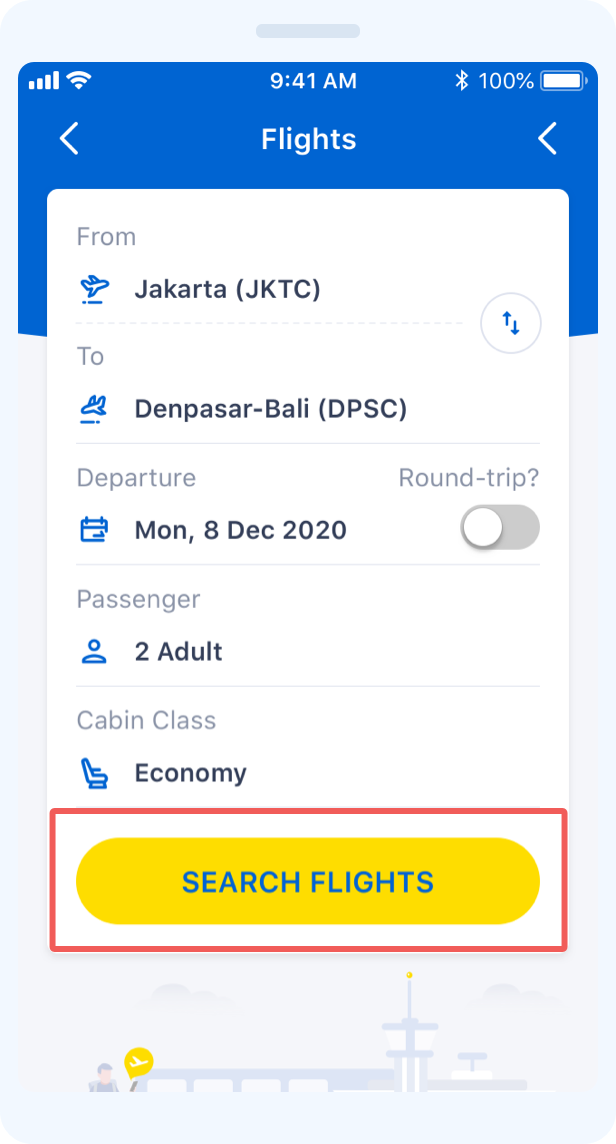Go back using the left header arrow
Screen dimensions: 616x1144
[69, 139]
